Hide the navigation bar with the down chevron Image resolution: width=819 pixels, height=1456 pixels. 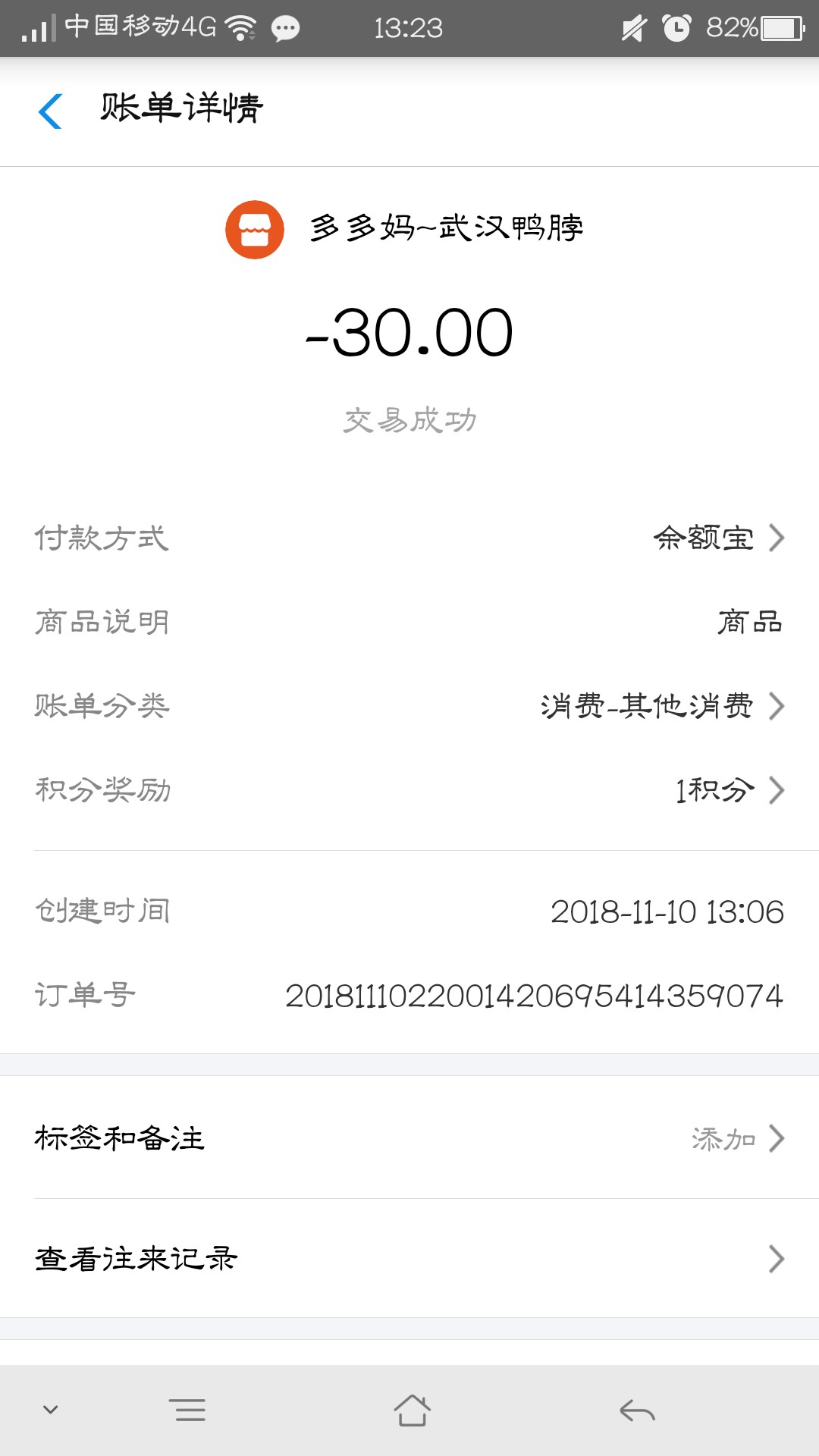pos(51,1410)
